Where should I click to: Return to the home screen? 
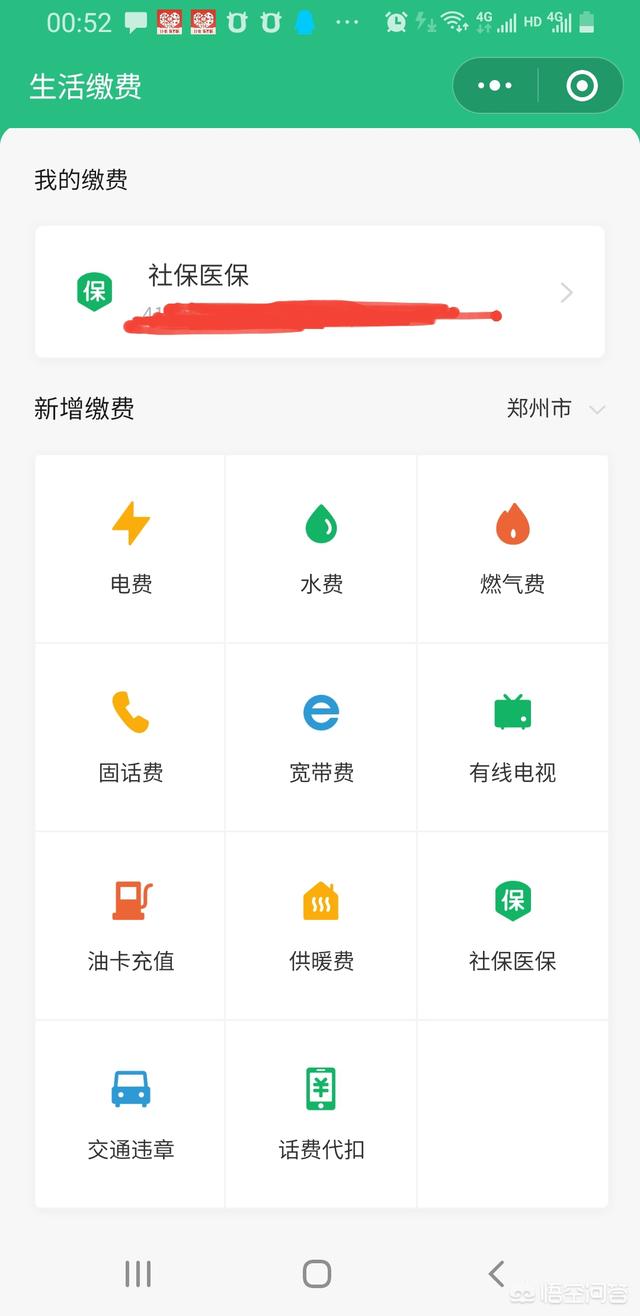tap(317, 1273)
